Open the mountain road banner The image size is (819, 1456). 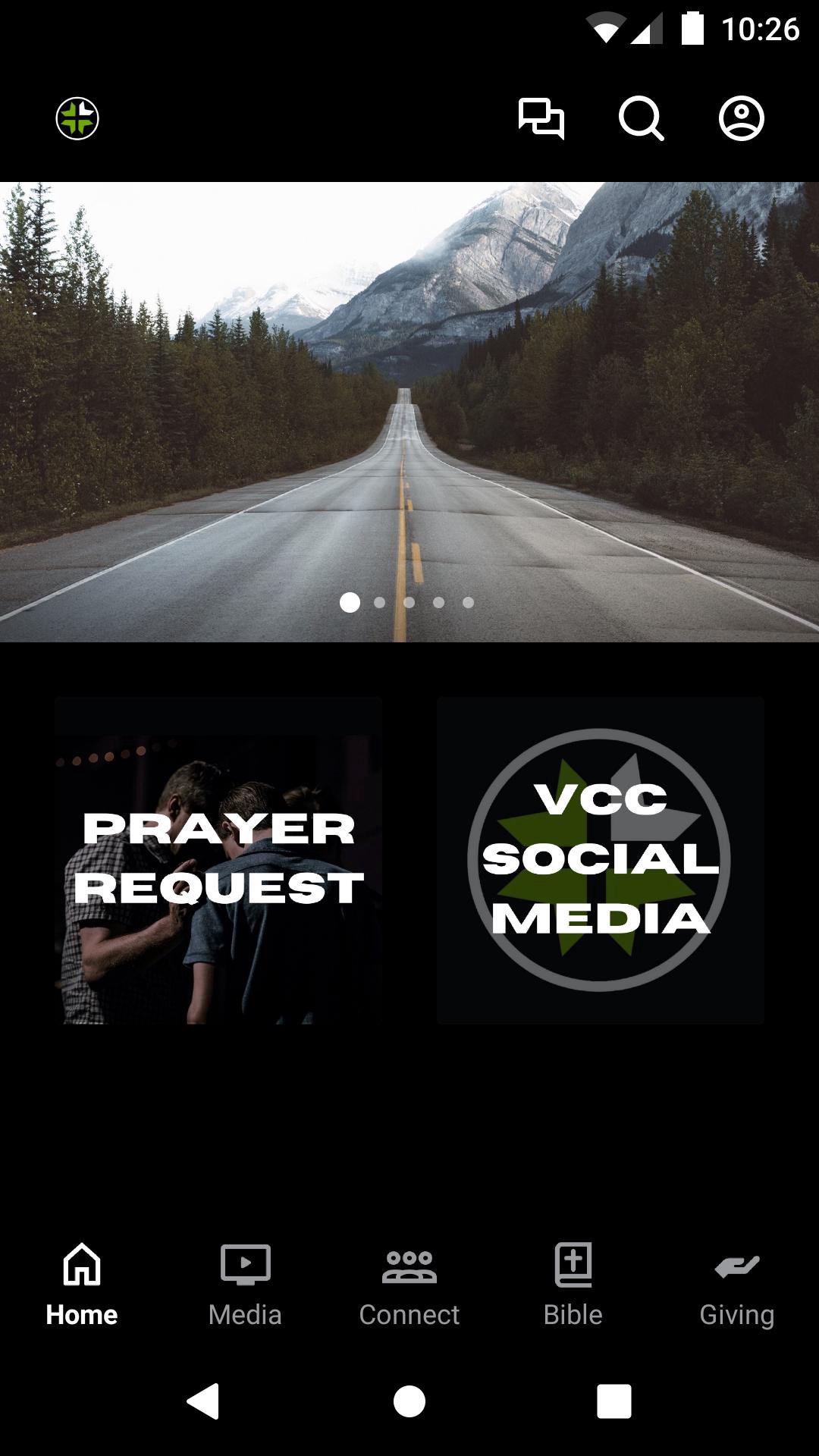pos(409,411)
